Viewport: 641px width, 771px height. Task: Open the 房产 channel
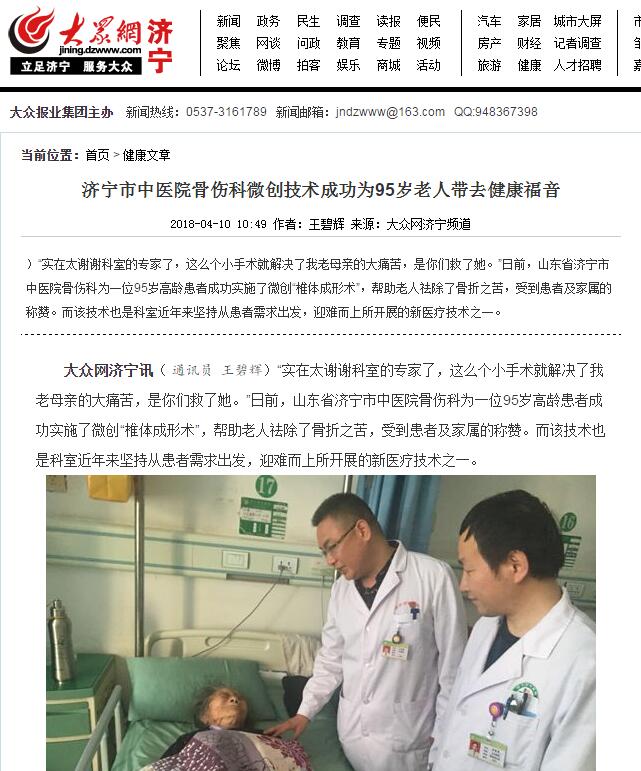[489, 43]
